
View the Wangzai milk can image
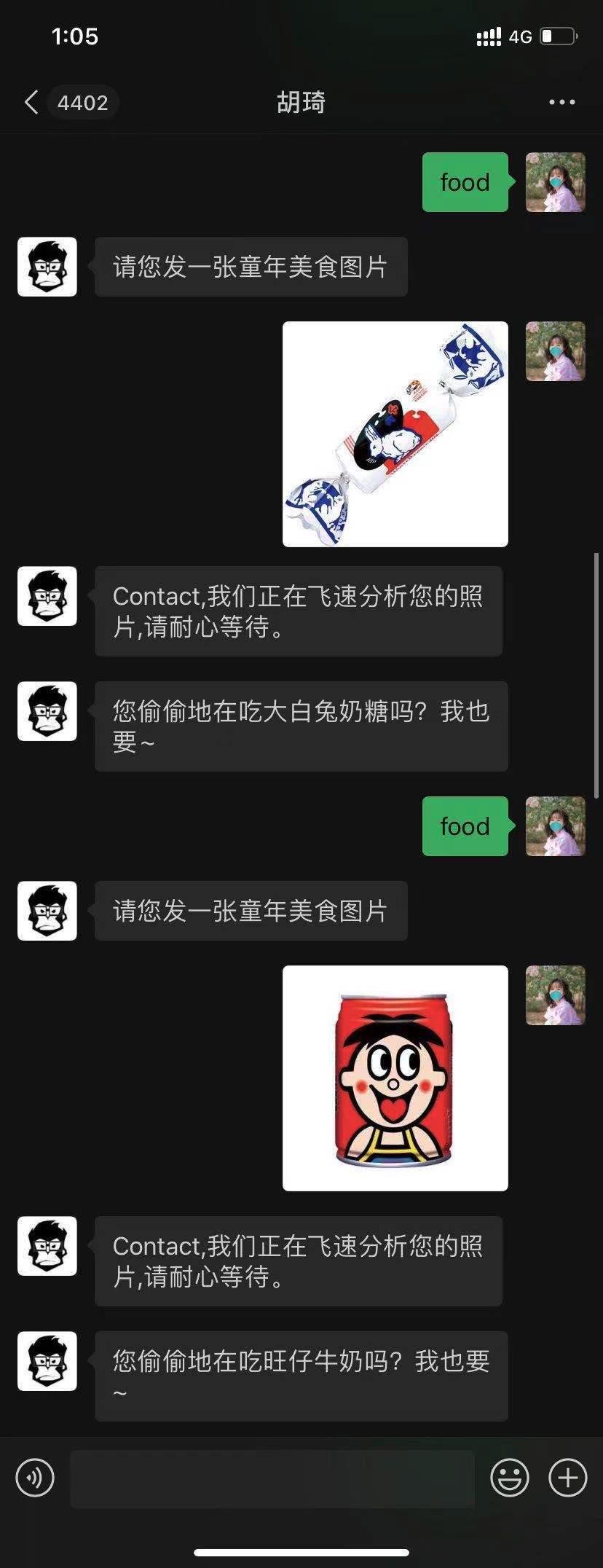[x=395, y=1078]
